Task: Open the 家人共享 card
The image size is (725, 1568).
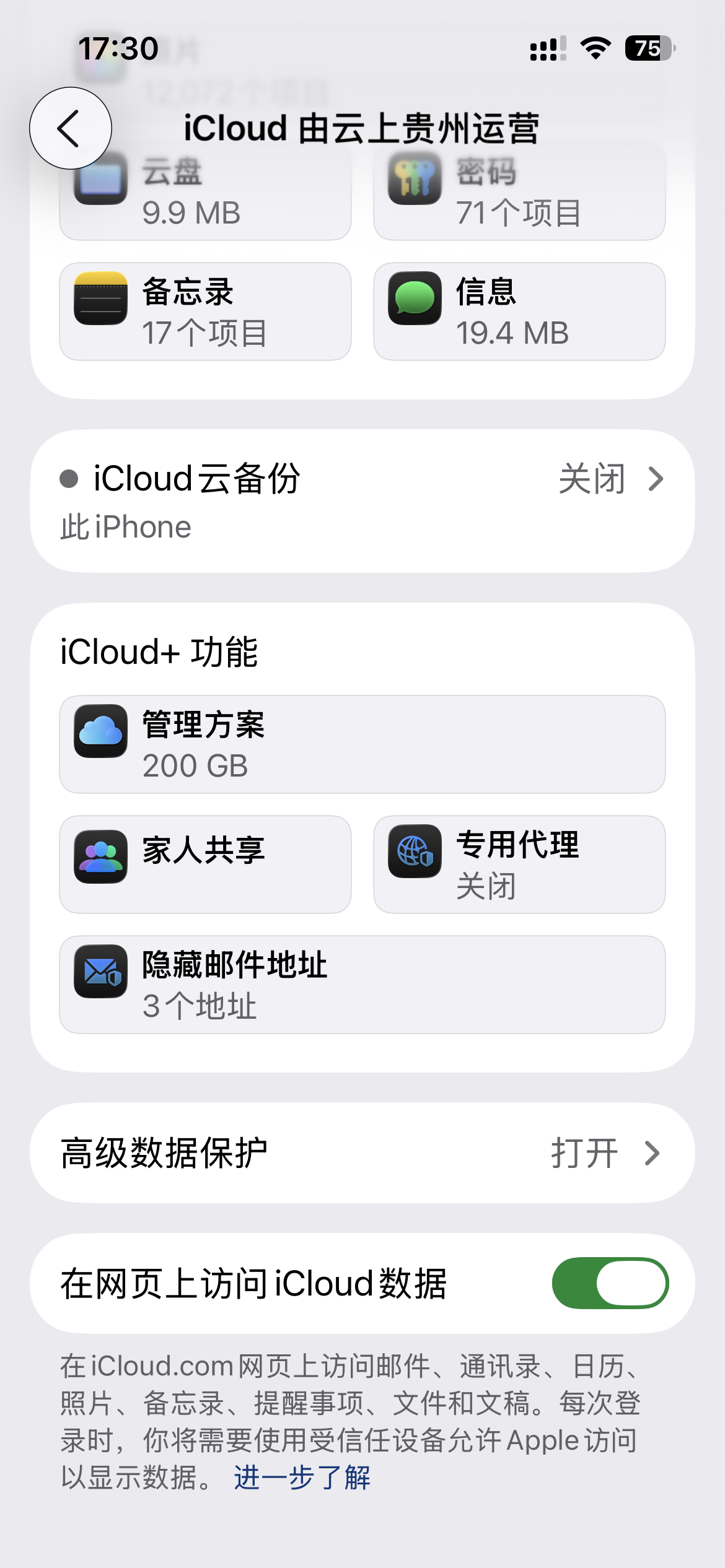Action: click(205, 864)
